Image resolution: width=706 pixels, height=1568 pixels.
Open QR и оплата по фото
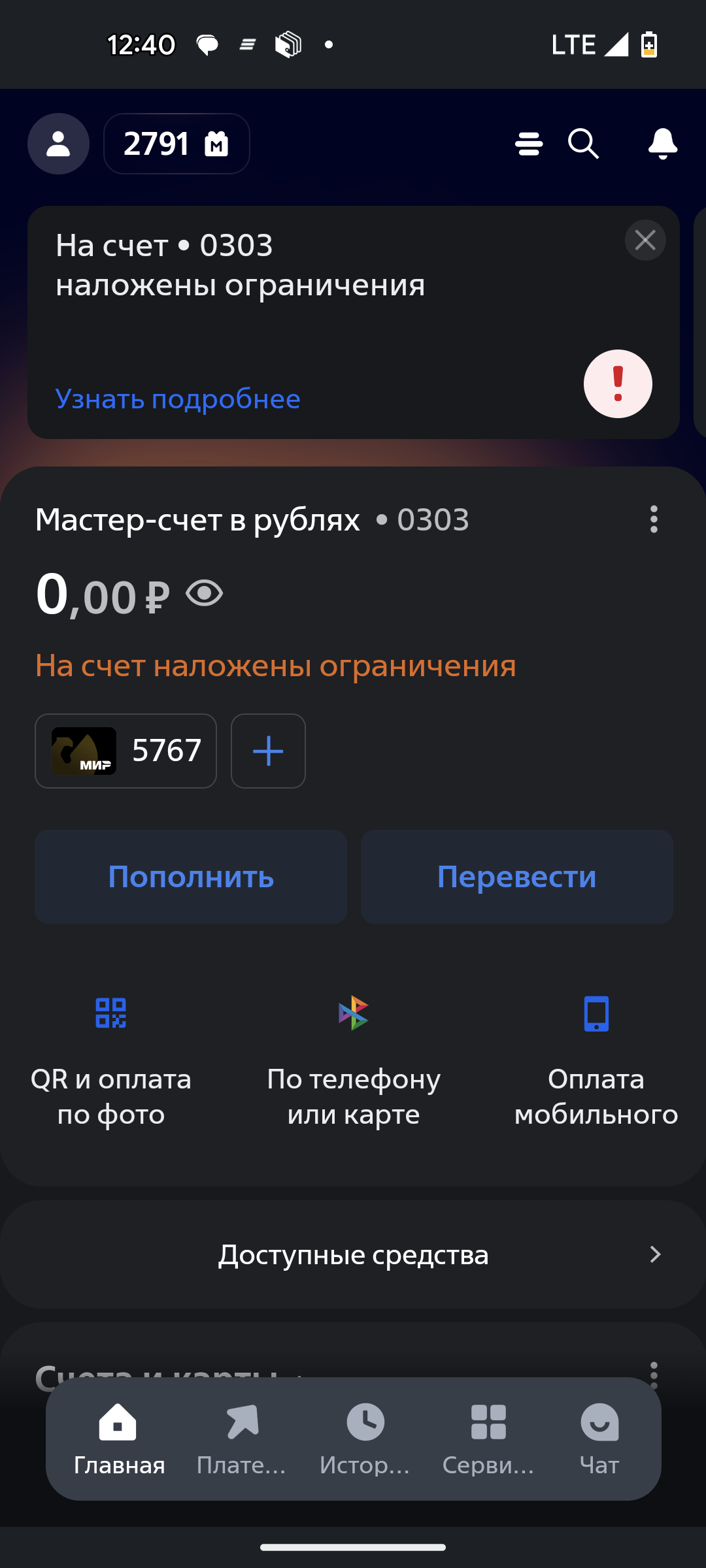(x=111, y=1062)
